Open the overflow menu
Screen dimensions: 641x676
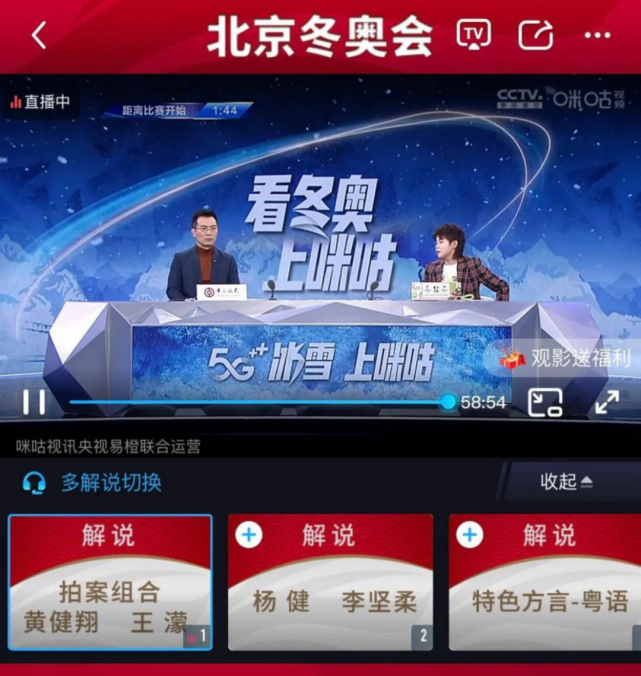[597, 36]
